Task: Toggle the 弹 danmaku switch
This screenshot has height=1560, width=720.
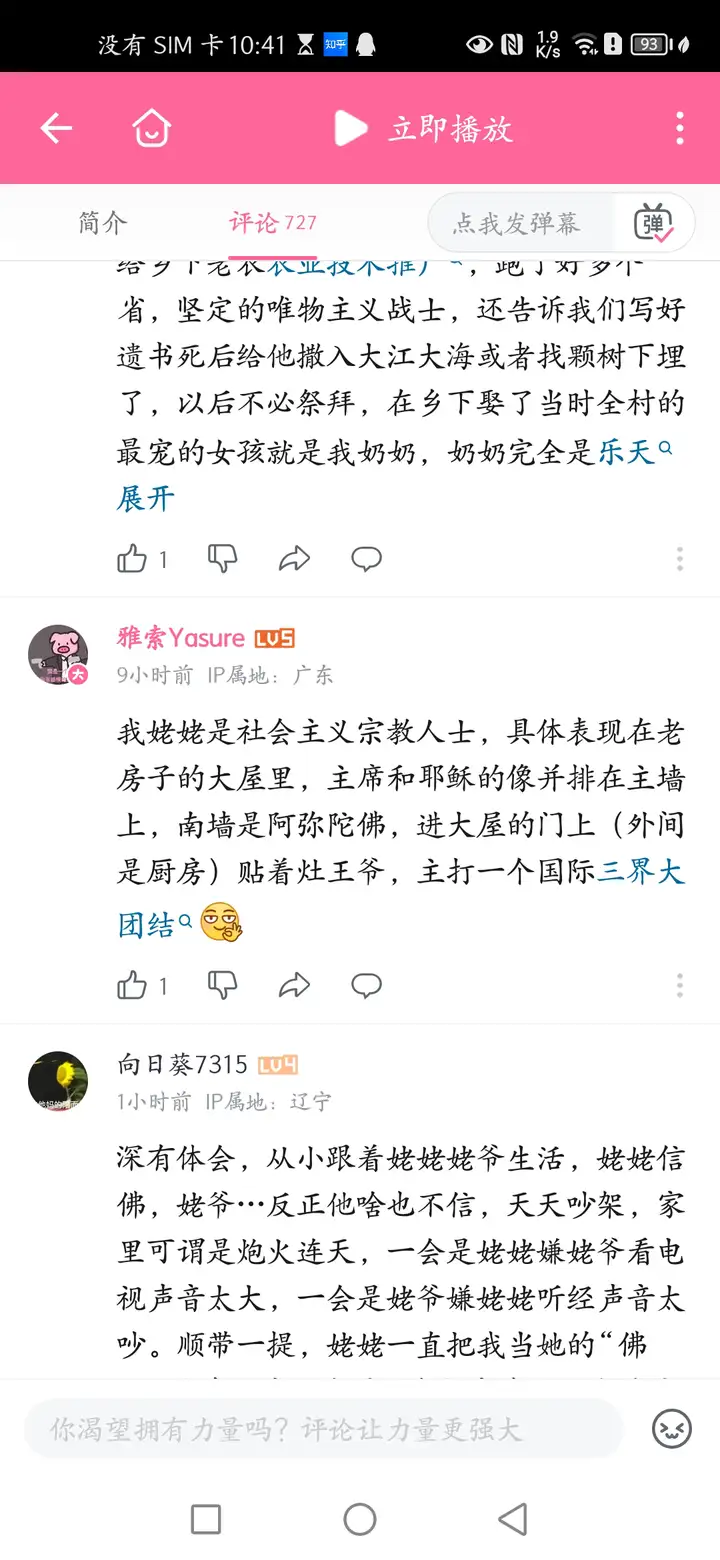Action: (655, 222)
